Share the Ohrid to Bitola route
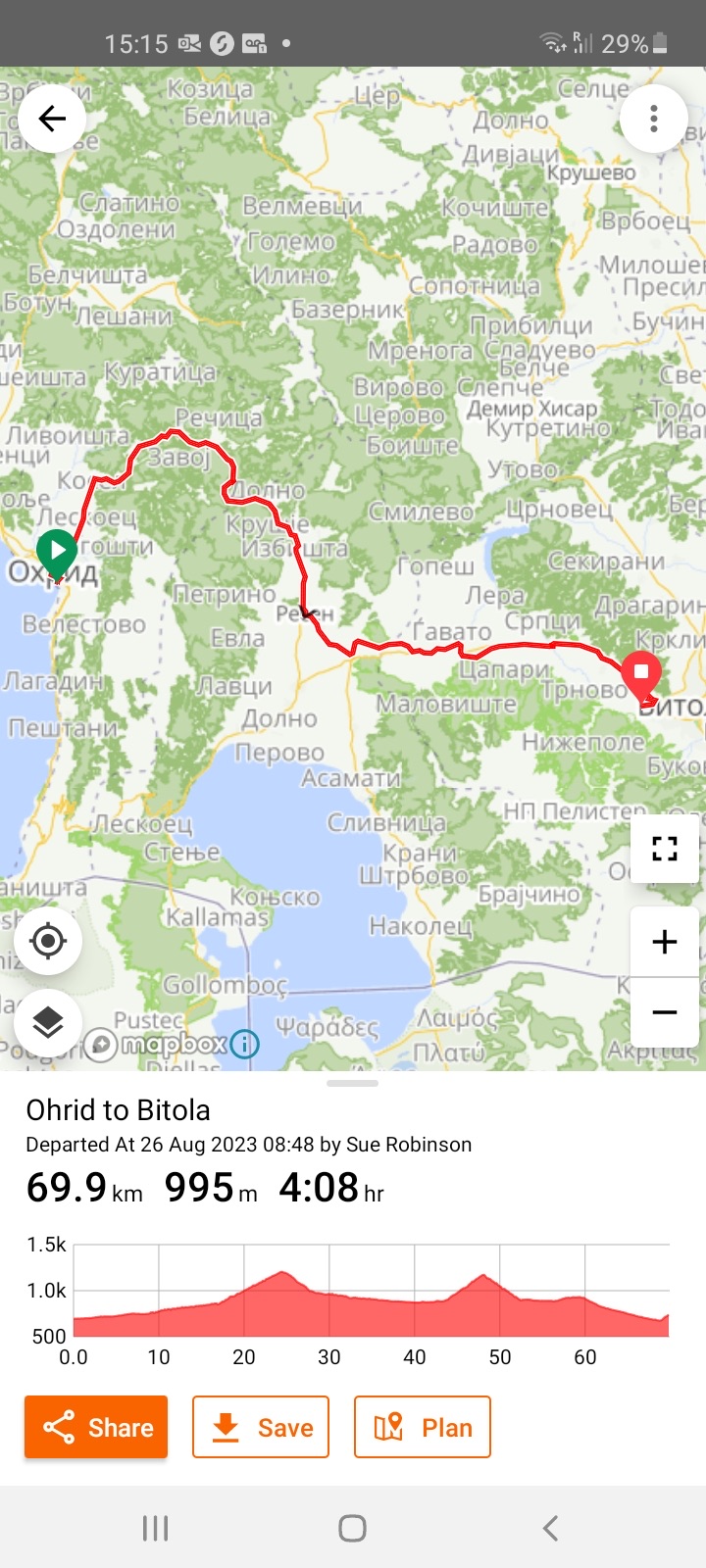 96,1427
